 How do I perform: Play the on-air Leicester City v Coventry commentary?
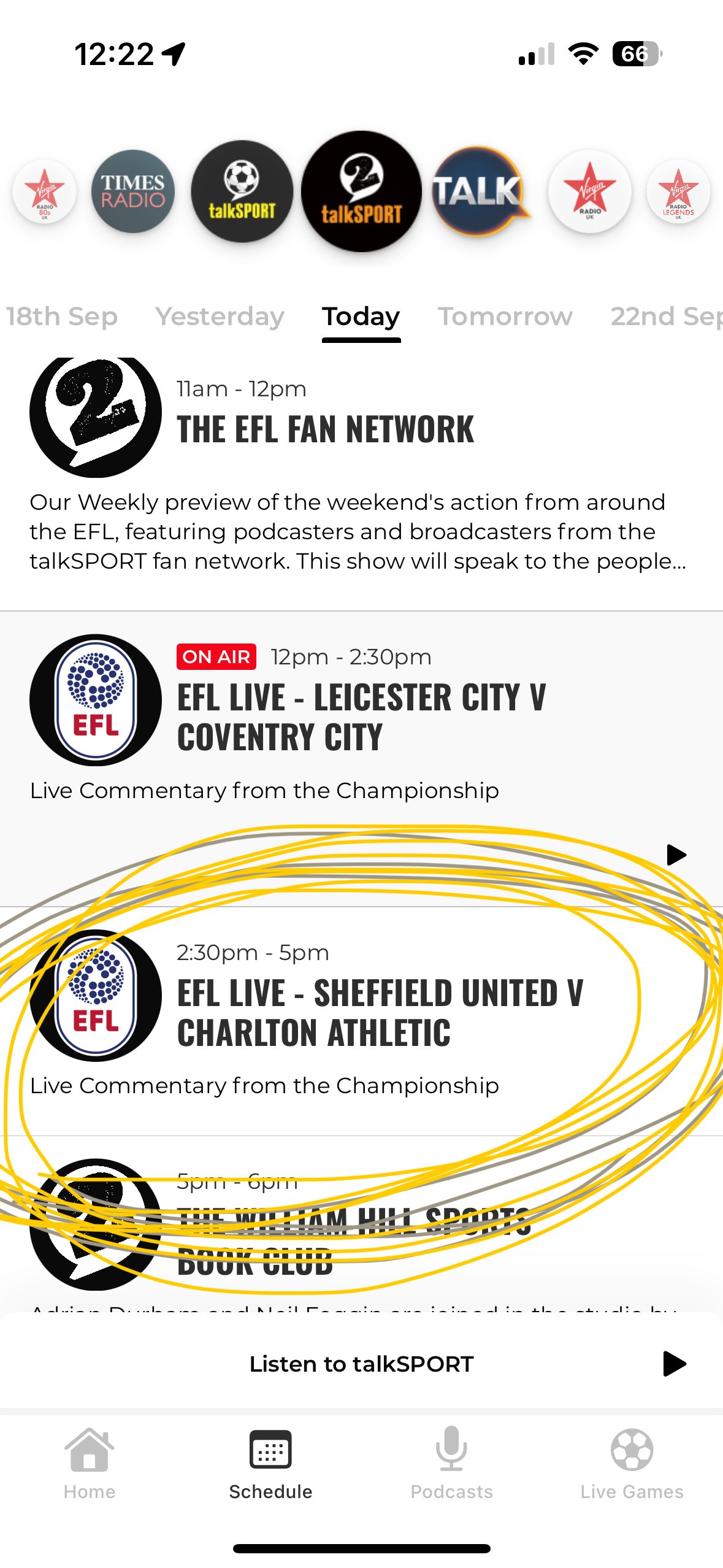tap(676, 854)
